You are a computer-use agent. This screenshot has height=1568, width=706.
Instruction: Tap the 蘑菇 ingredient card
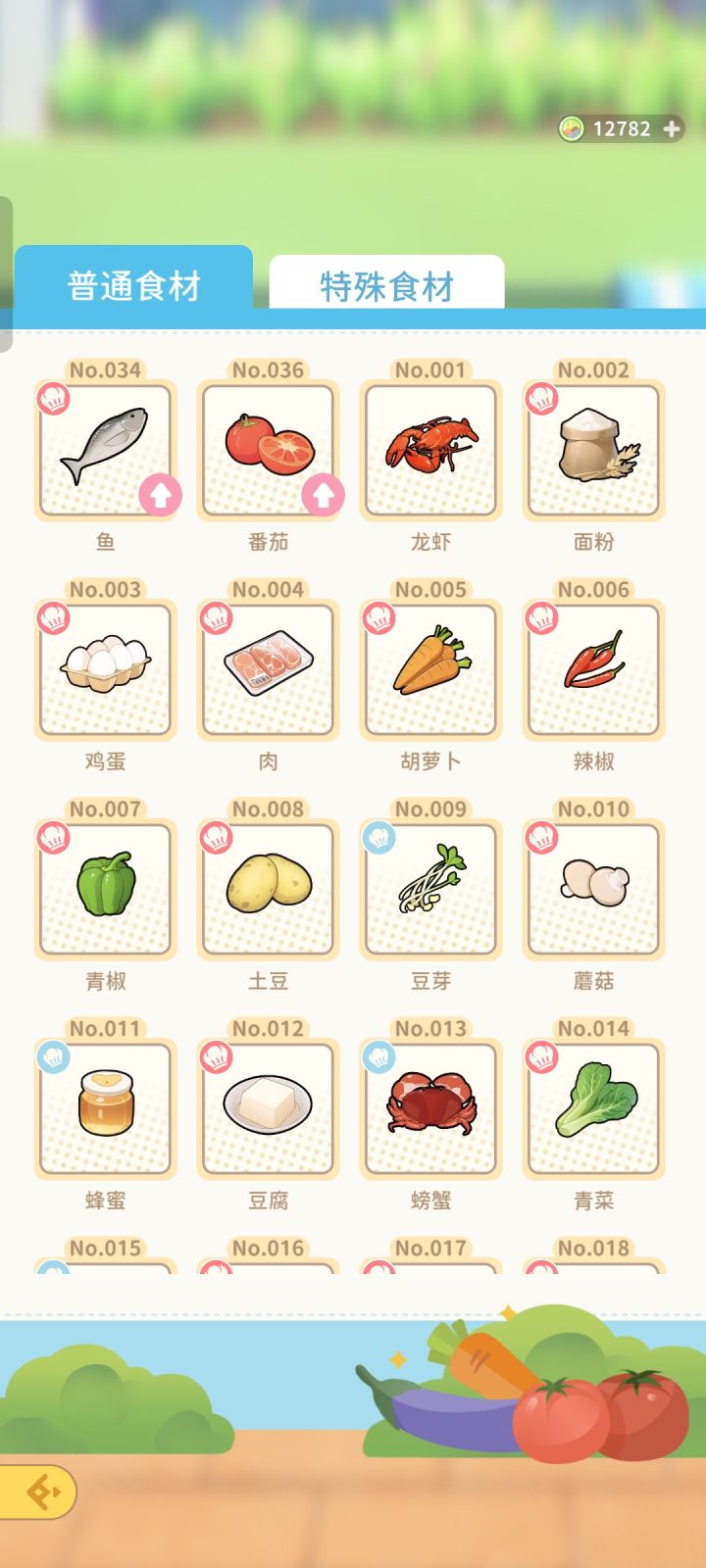coord(593,889)
